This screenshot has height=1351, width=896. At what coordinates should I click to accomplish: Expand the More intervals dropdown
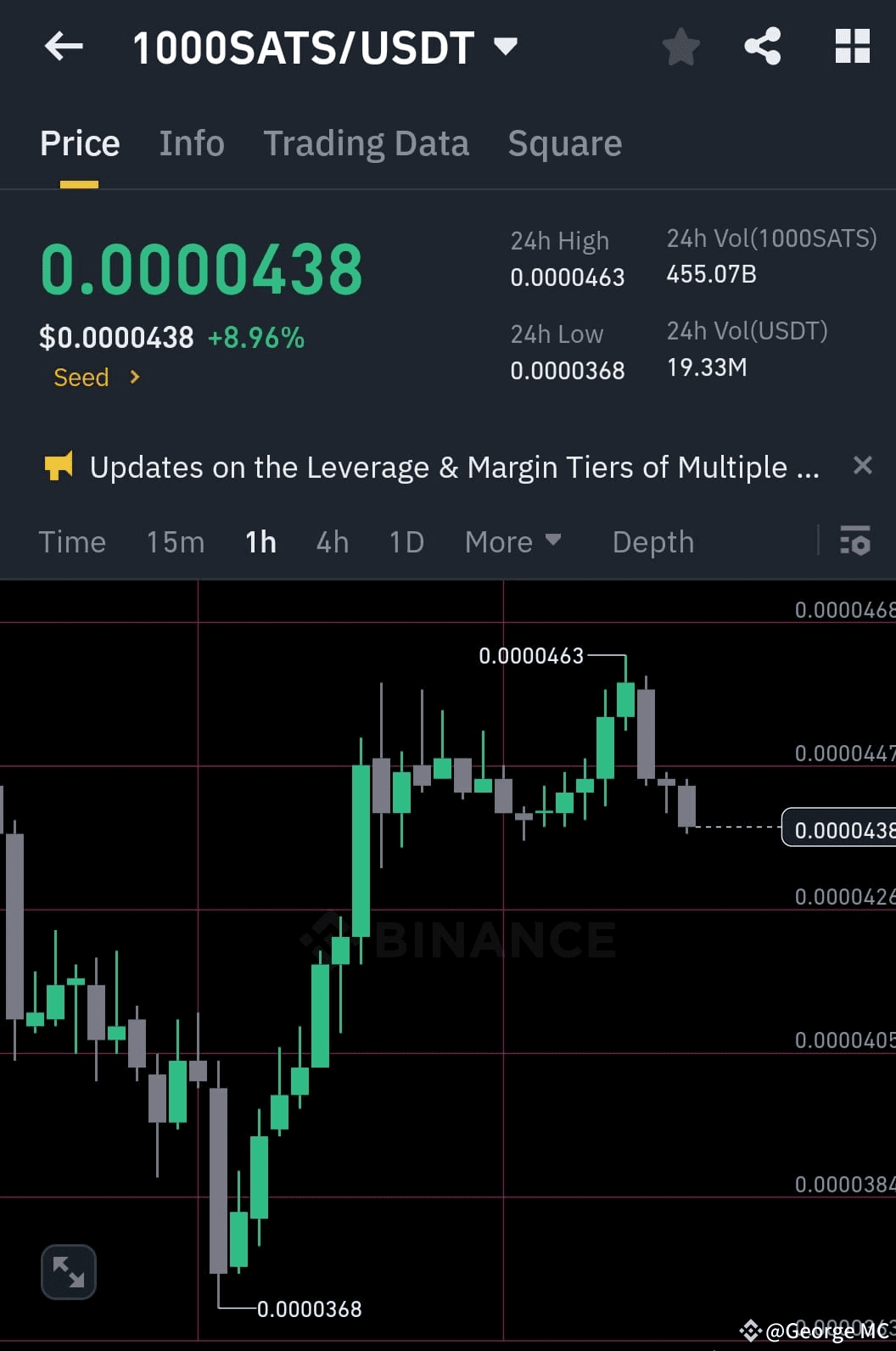pyautogui.click(x=512, y=541)
